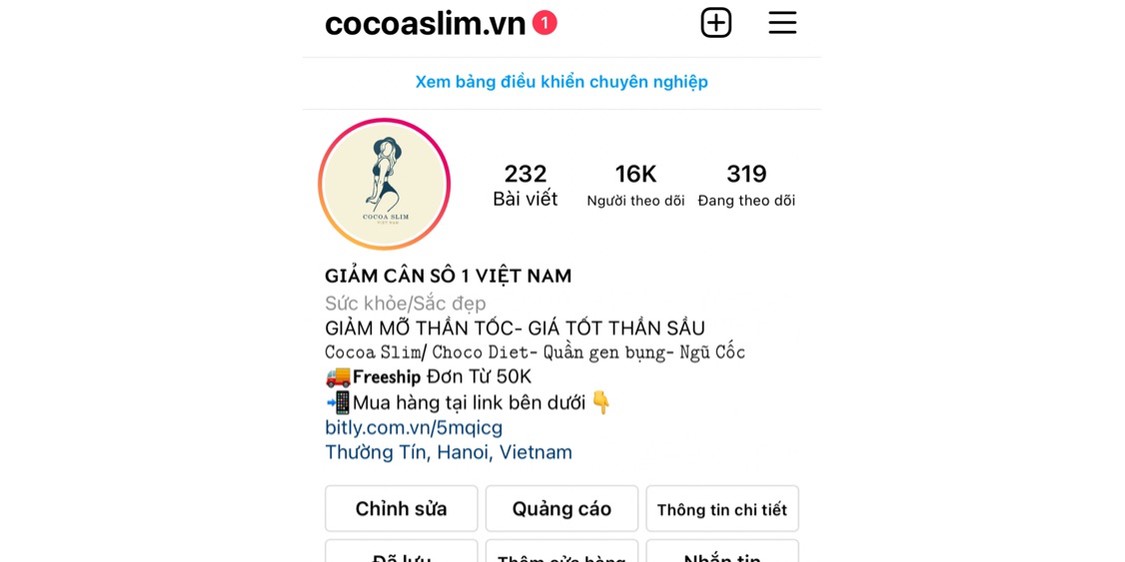1125x562 pixels.
Task: Open the 319 Đang theo dõi list
Action: [x=746, y=186]
